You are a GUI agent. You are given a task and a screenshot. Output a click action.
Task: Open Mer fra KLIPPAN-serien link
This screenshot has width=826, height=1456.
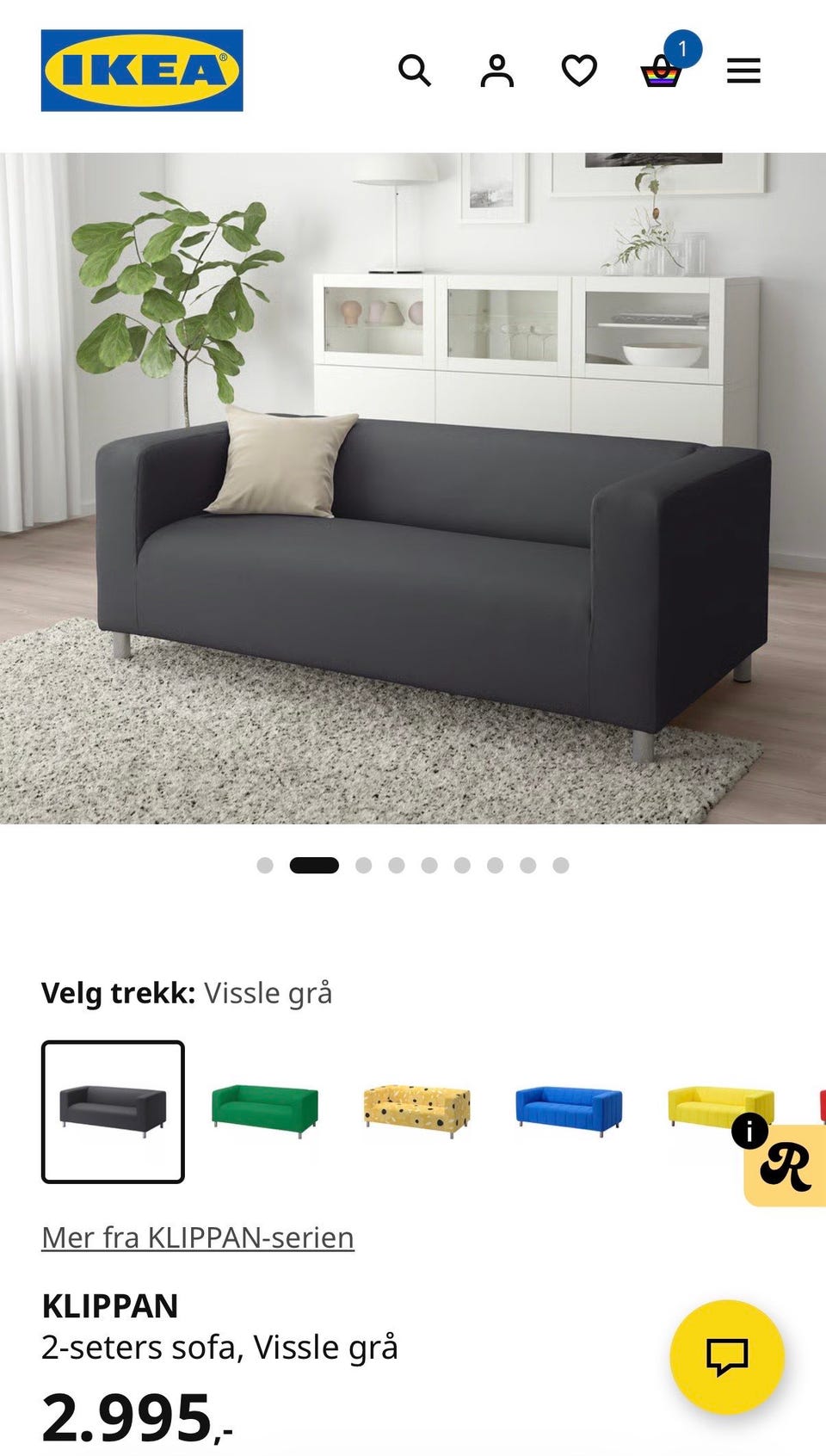197,1237
